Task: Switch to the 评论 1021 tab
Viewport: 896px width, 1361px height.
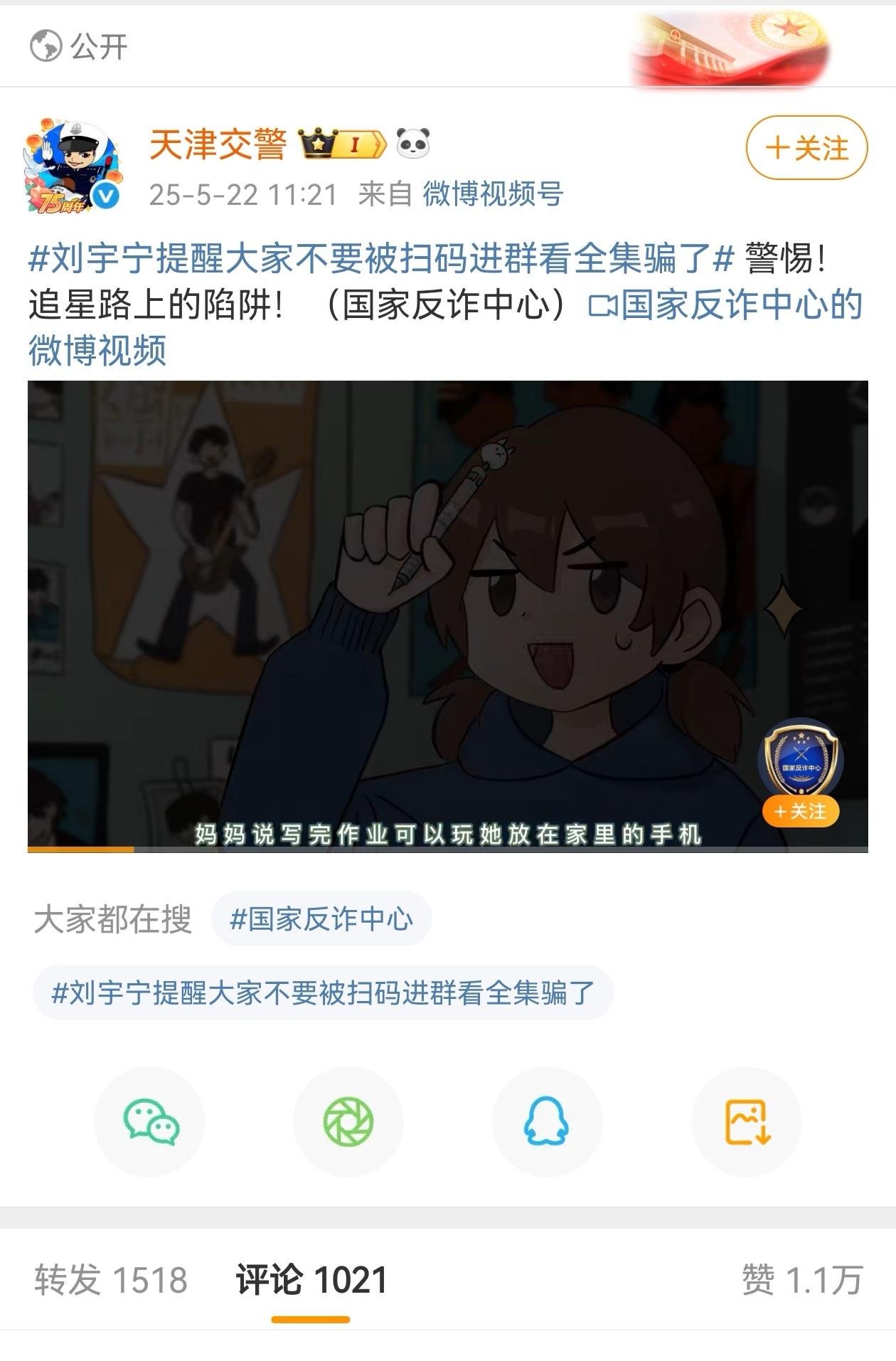Action: pos(311,1280)
